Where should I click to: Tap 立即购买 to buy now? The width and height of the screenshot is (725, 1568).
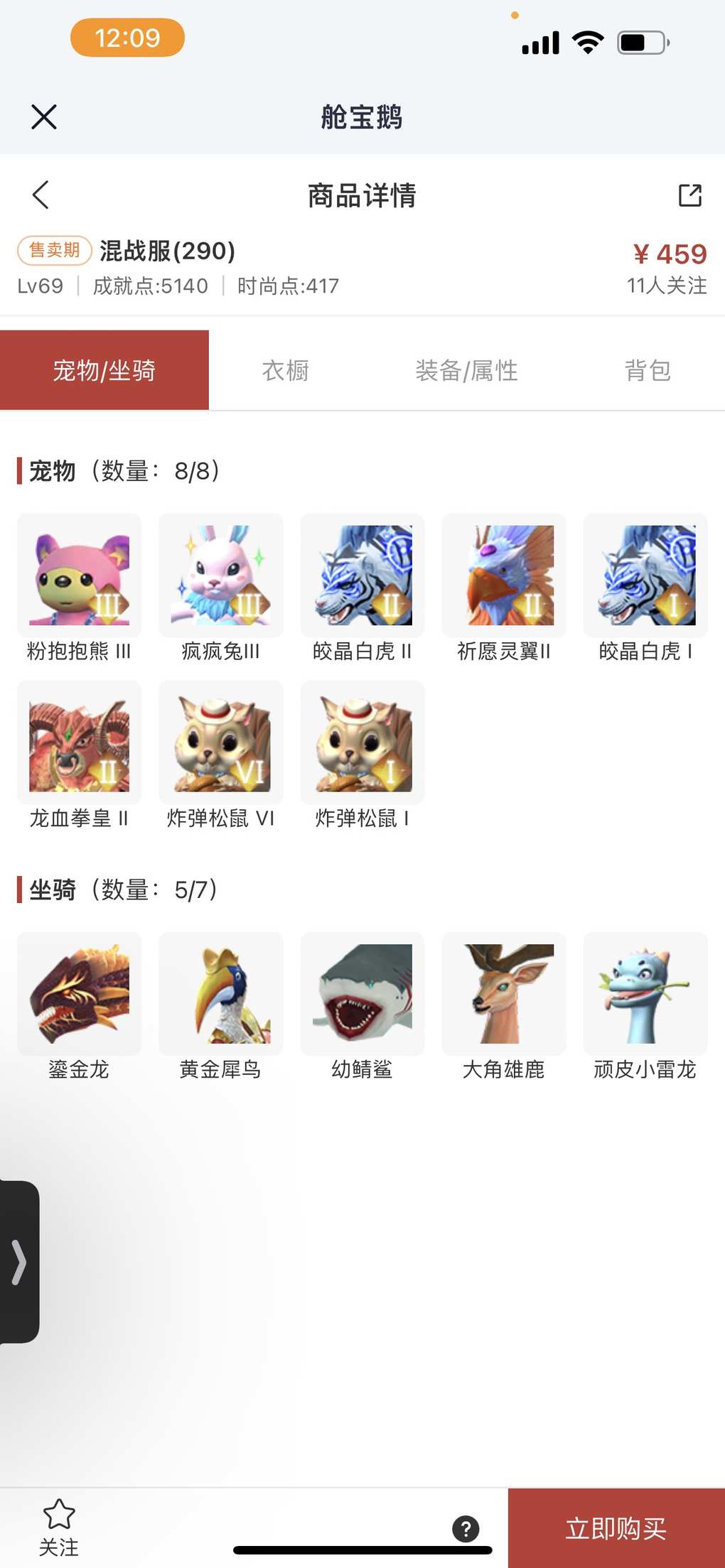click(x=616, y=1528)
